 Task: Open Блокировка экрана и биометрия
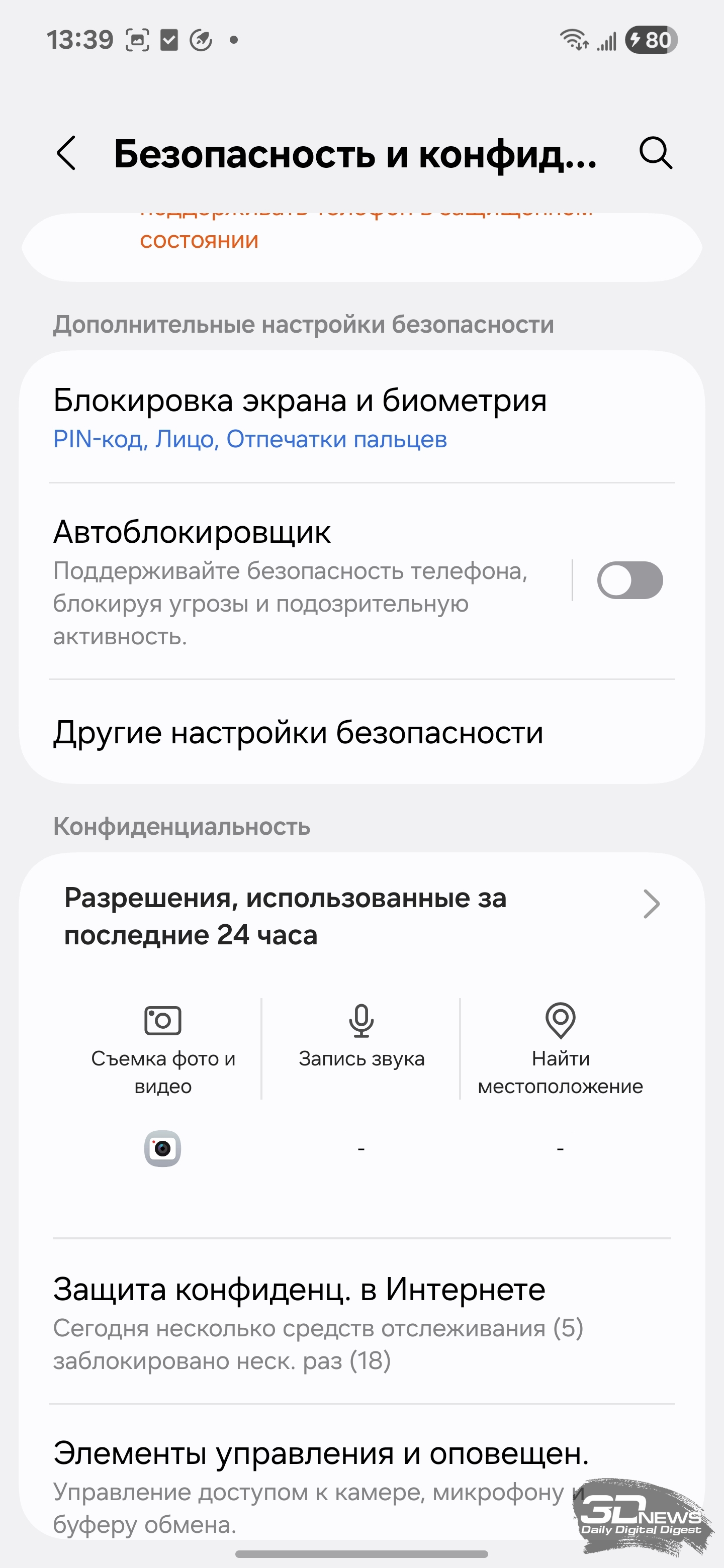[x=361, y=418]
